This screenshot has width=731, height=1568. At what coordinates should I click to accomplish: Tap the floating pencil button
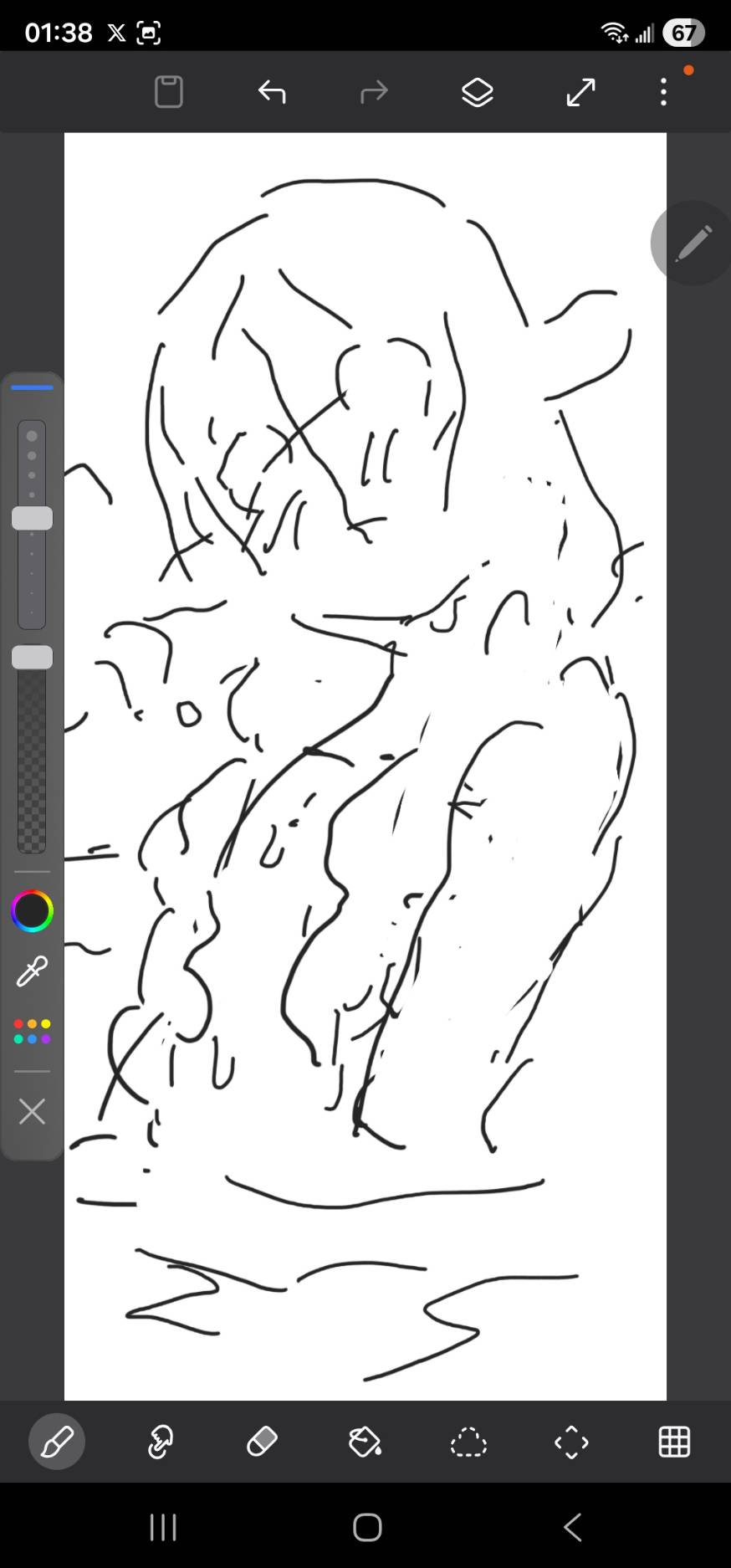(x=693, y=243)
